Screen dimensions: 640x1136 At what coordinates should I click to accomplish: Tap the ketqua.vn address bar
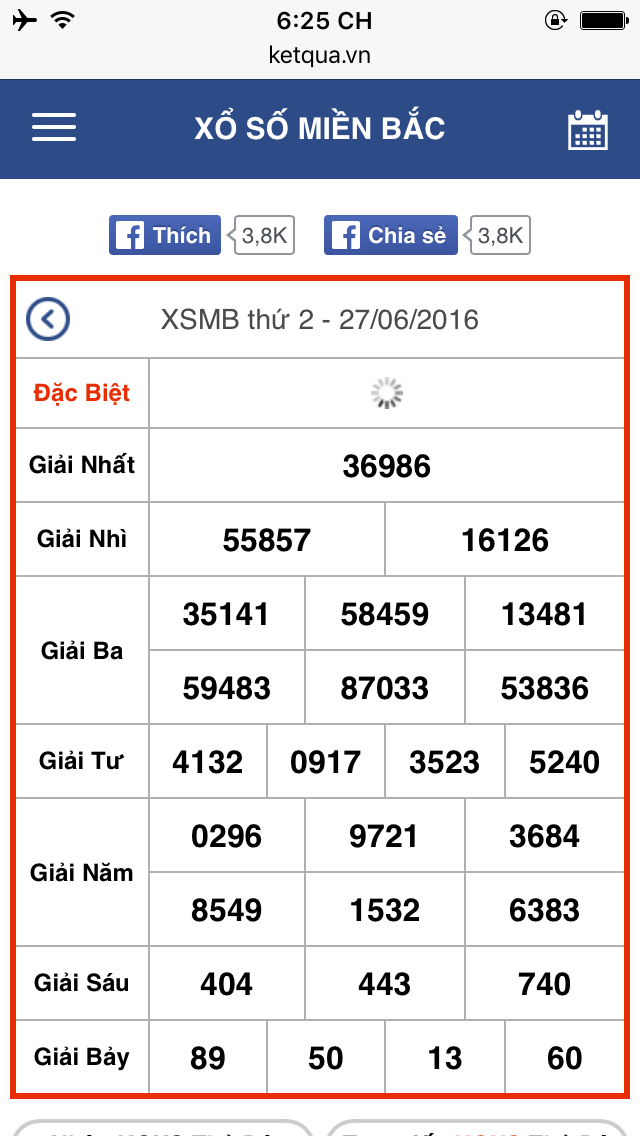pyautogui.click(x=320, y=55)
